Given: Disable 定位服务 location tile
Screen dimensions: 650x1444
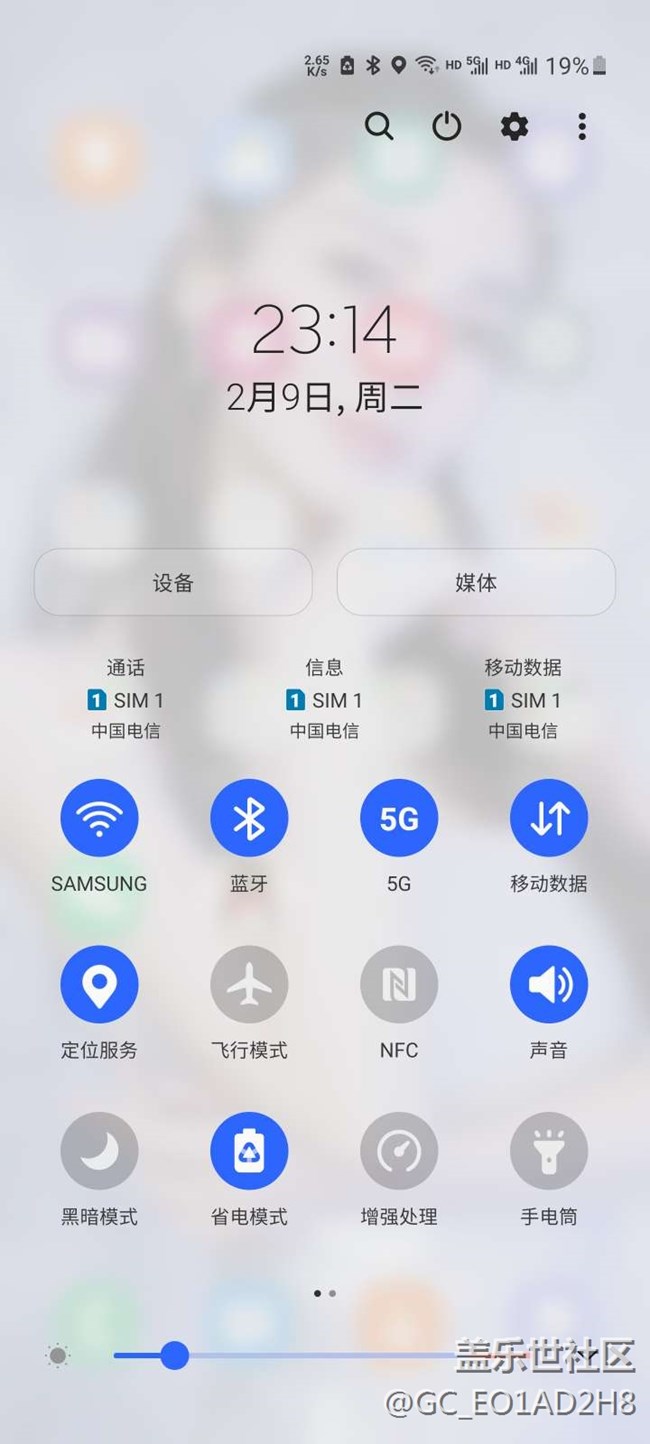Looking at the screenshot, I should coord(99,985).
